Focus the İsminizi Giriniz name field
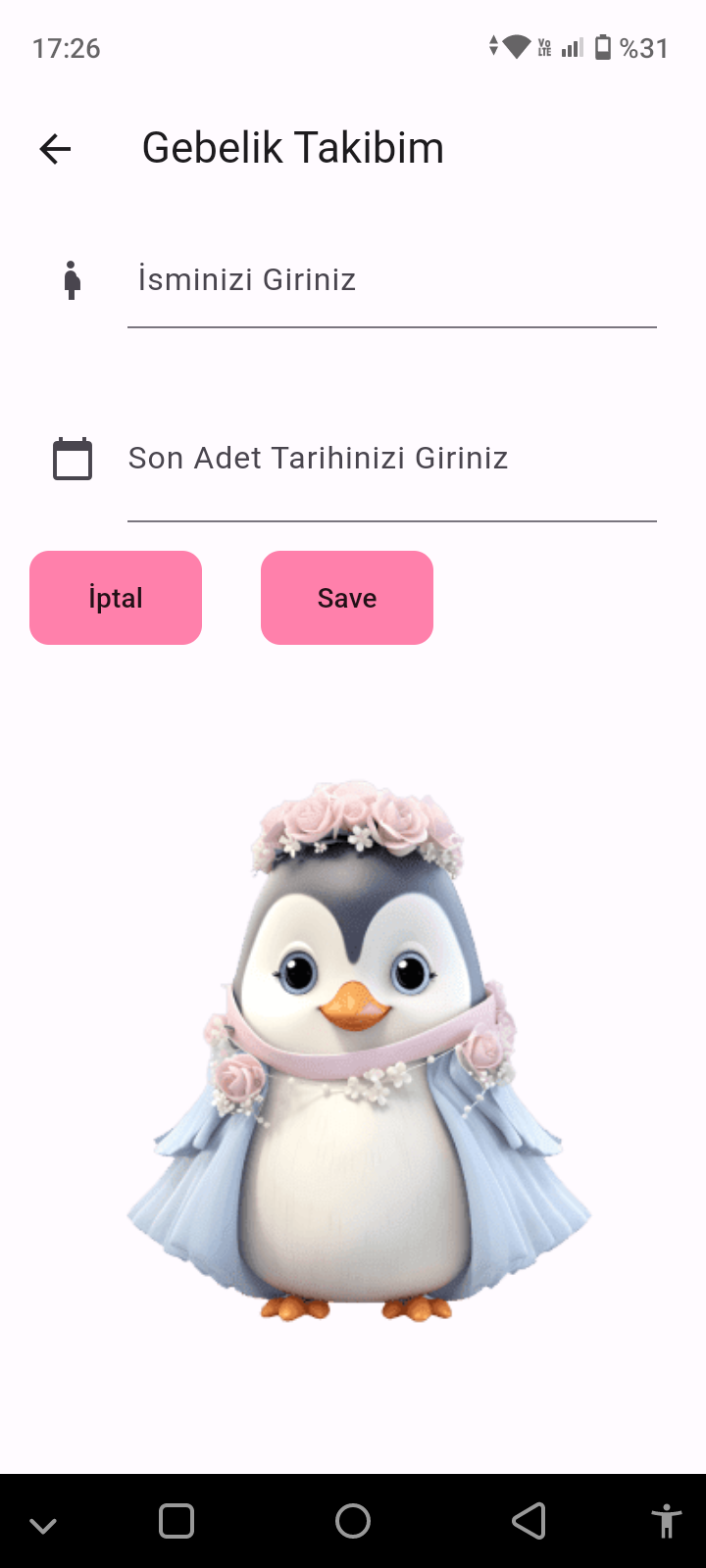The width and height of the screenshot is (706, 1568). [391, 280]
